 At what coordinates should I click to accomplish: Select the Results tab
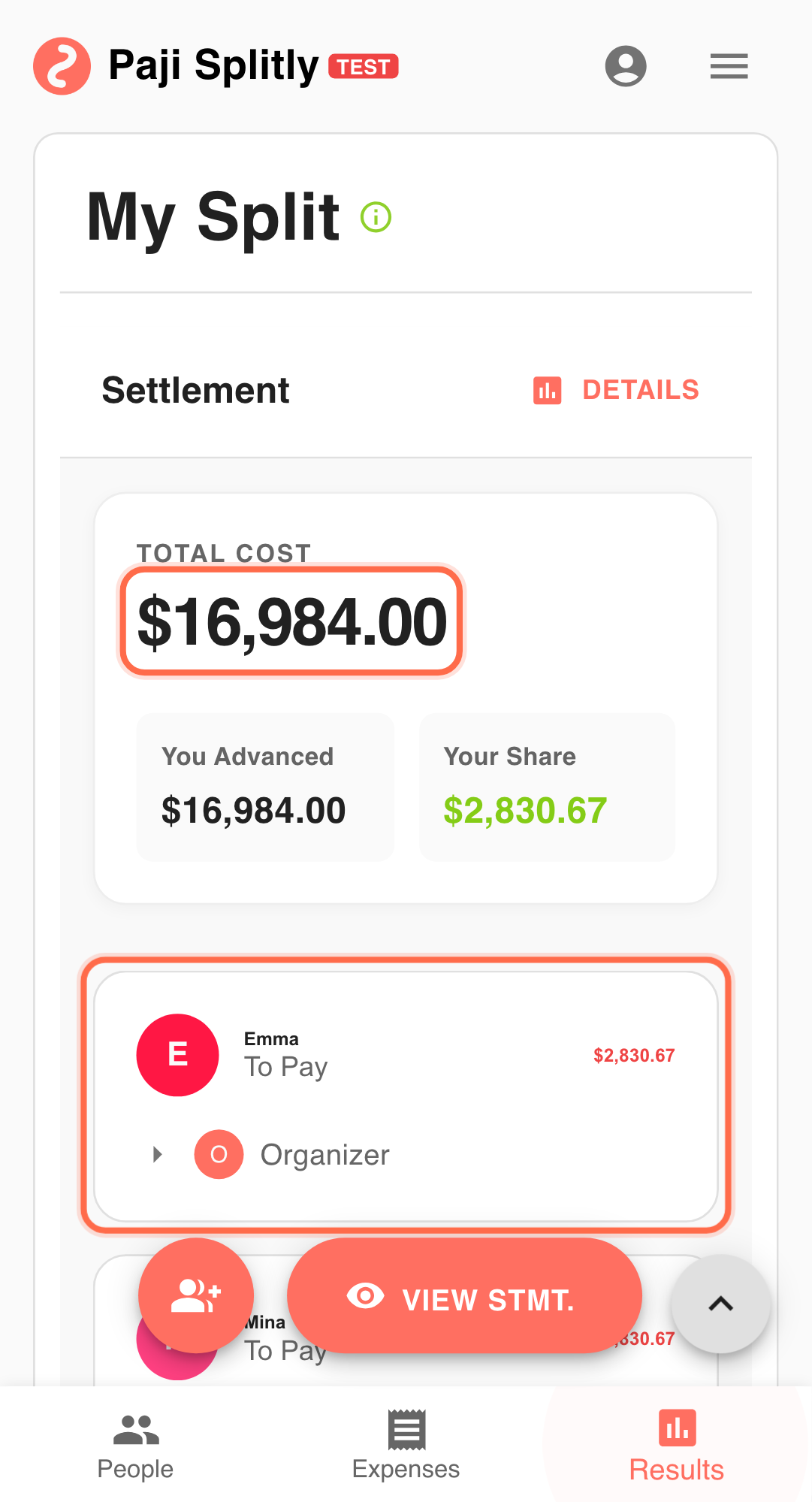(x=676, y=1445)
